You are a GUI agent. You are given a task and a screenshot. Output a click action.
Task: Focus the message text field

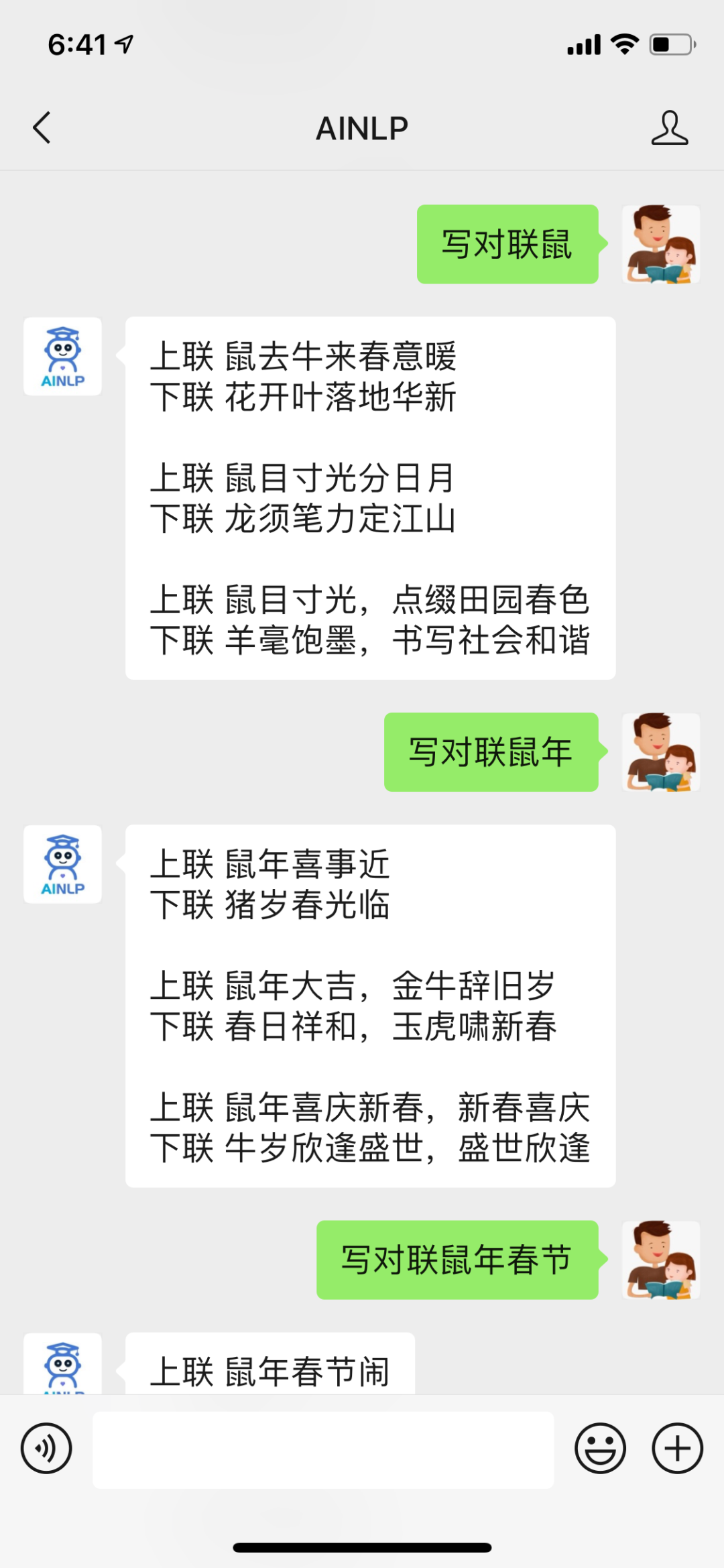(x=323, y=1449)
